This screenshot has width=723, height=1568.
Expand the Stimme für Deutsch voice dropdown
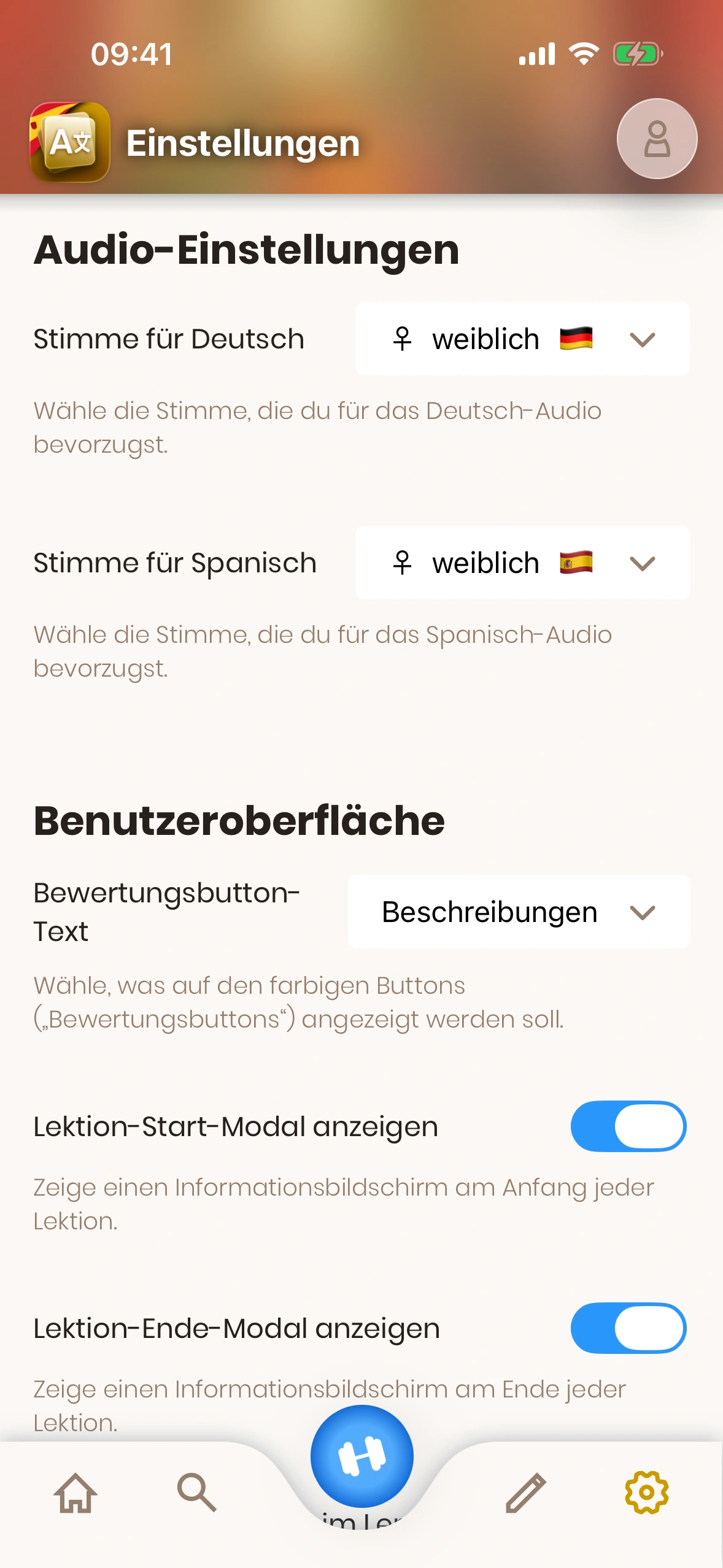[x=522, y=339]
